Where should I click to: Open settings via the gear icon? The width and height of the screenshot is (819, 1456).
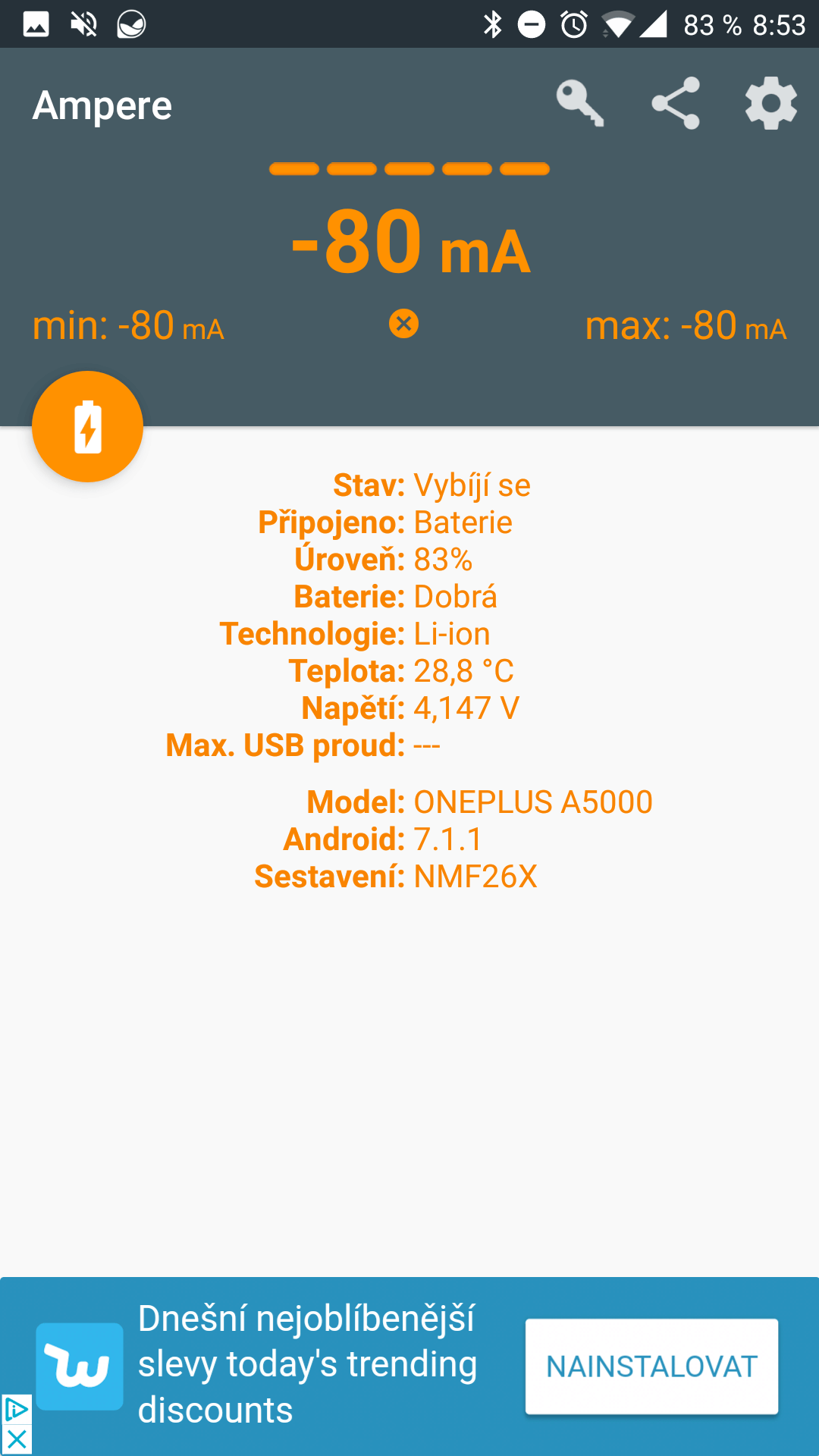(771, 103)
